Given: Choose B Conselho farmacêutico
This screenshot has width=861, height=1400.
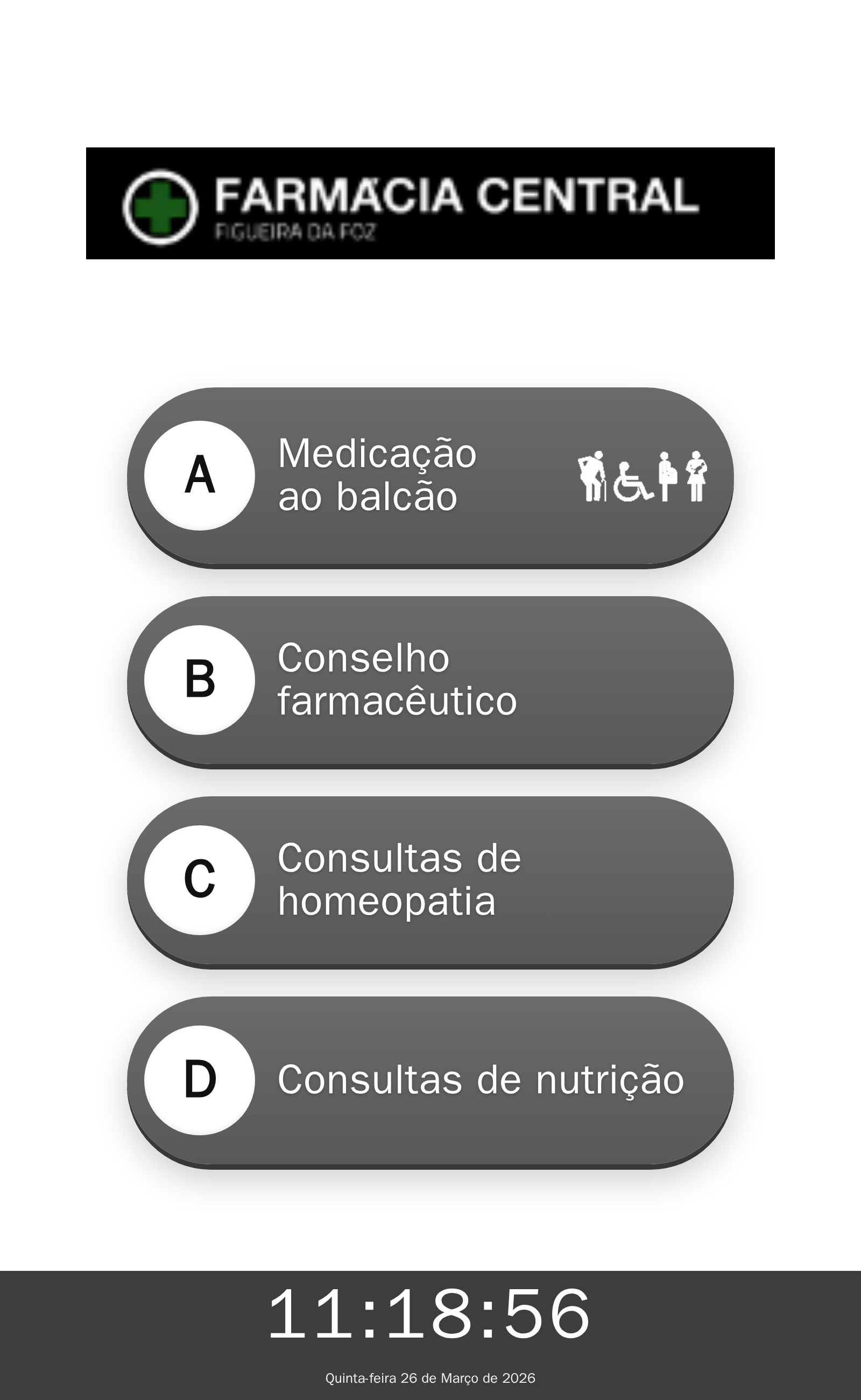Looking at the screenshot, I should (x=430, y=680).
